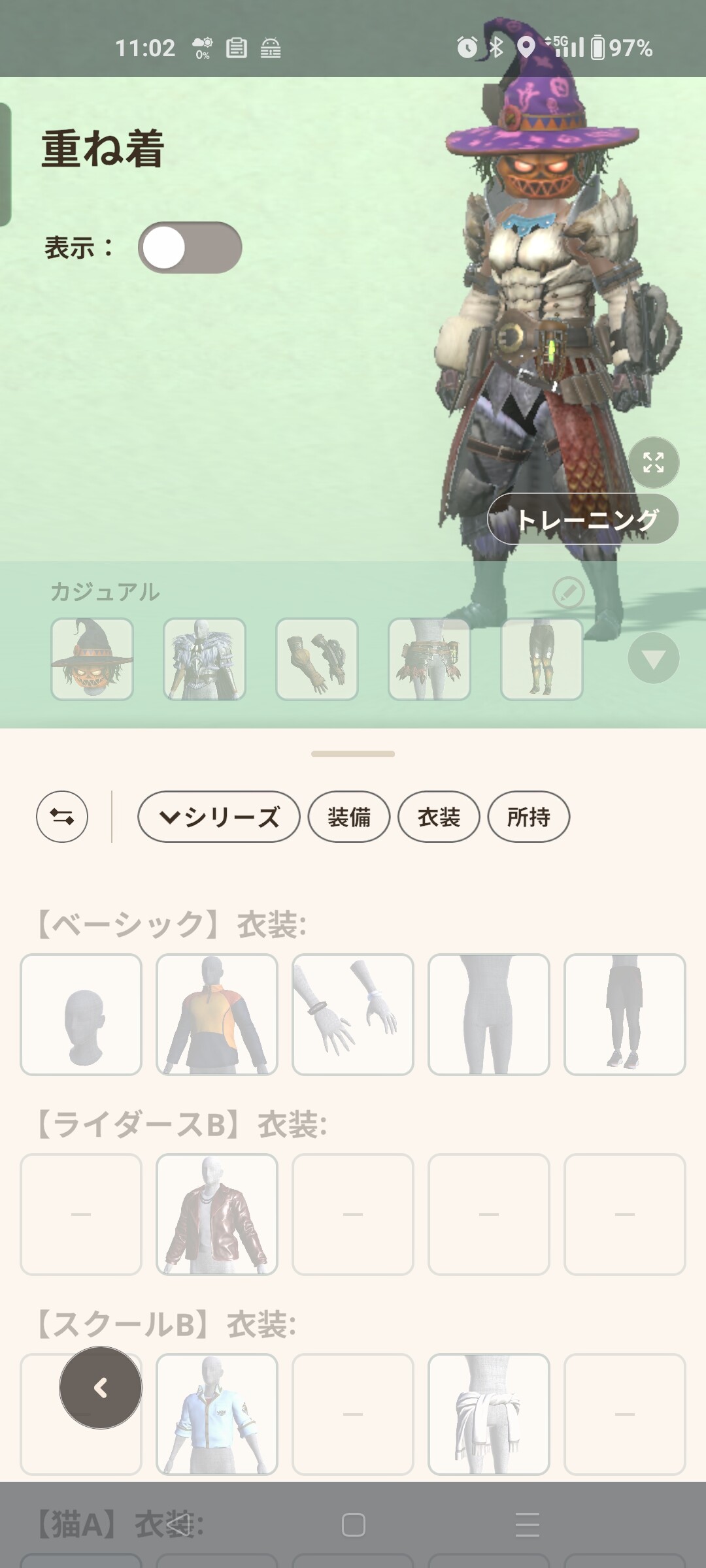Tap the トレーニング button
The width and height of the screenshot is (706, 1568).
pyautogui.click(x=582, y=519)
